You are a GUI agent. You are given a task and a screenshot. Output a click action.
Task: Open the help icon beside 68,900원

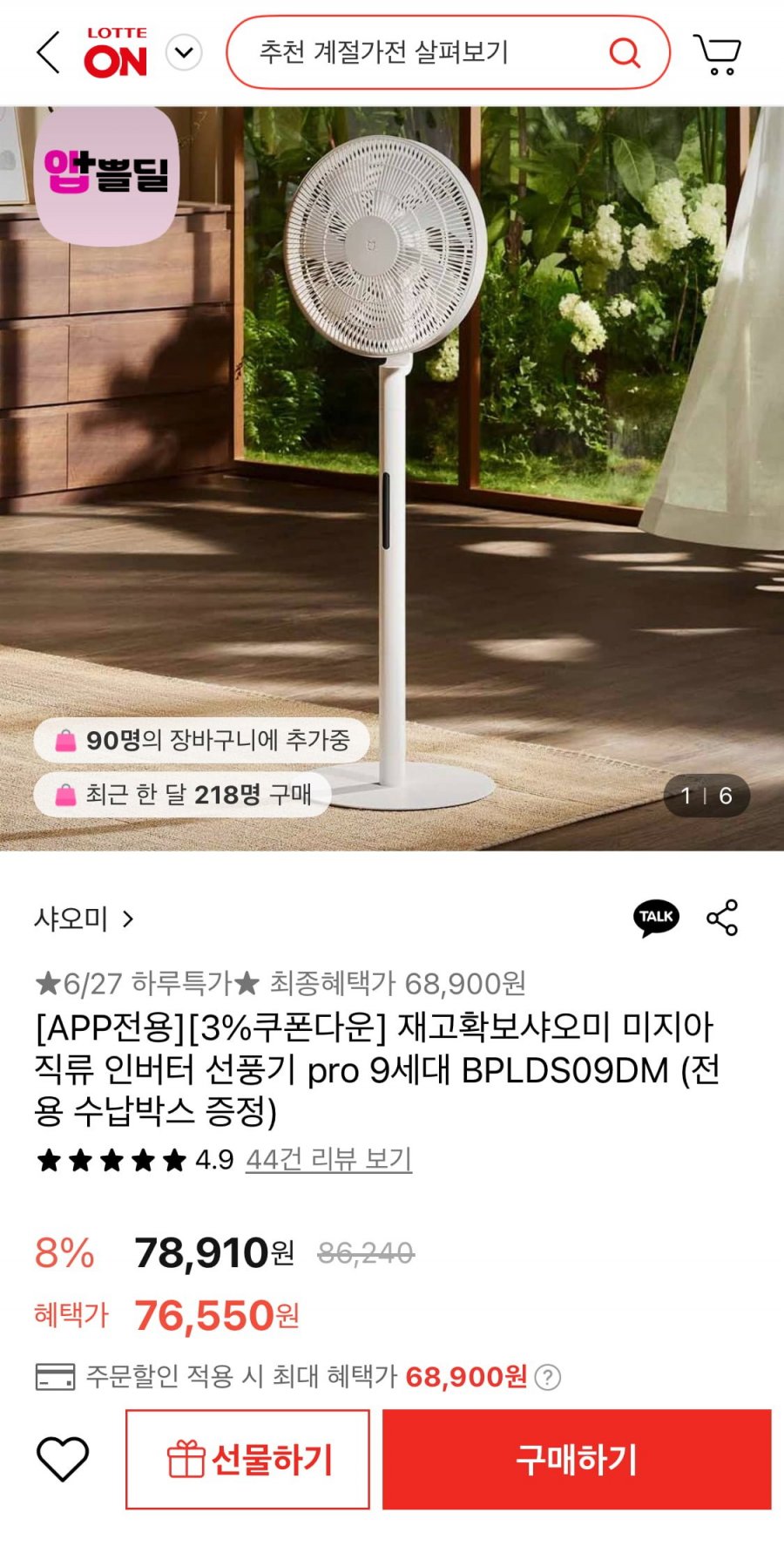point(548,1377)
